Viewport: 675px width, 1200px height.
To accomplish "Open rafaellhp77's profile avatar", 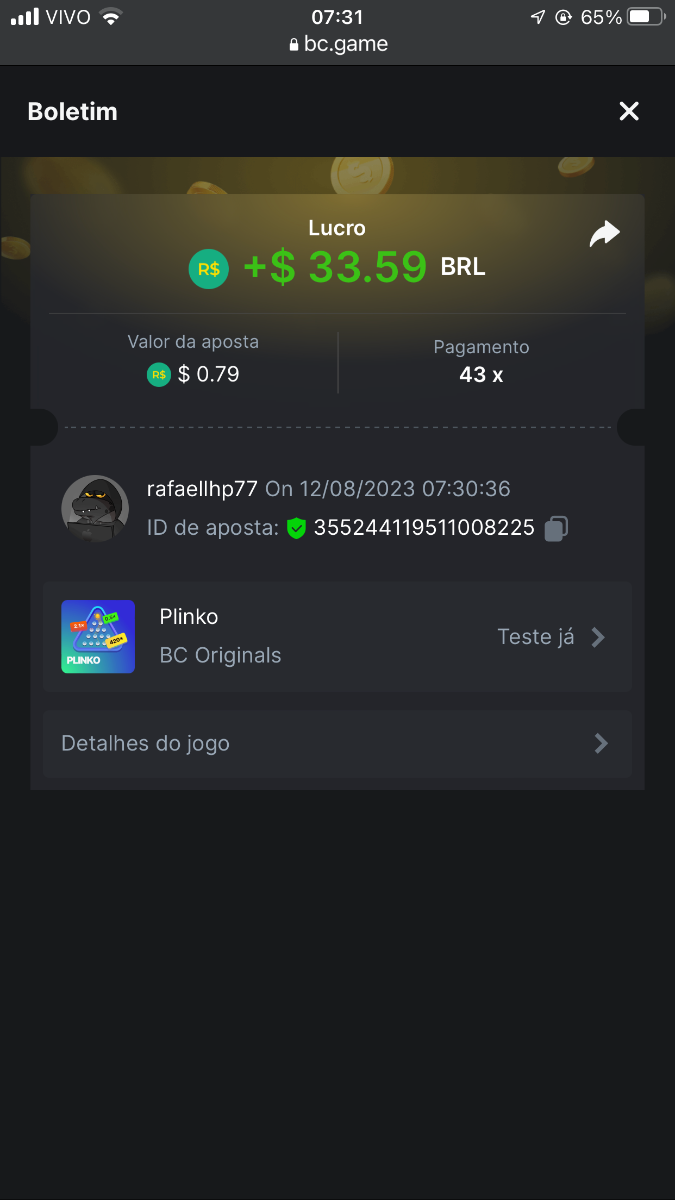I will [95, 509].
